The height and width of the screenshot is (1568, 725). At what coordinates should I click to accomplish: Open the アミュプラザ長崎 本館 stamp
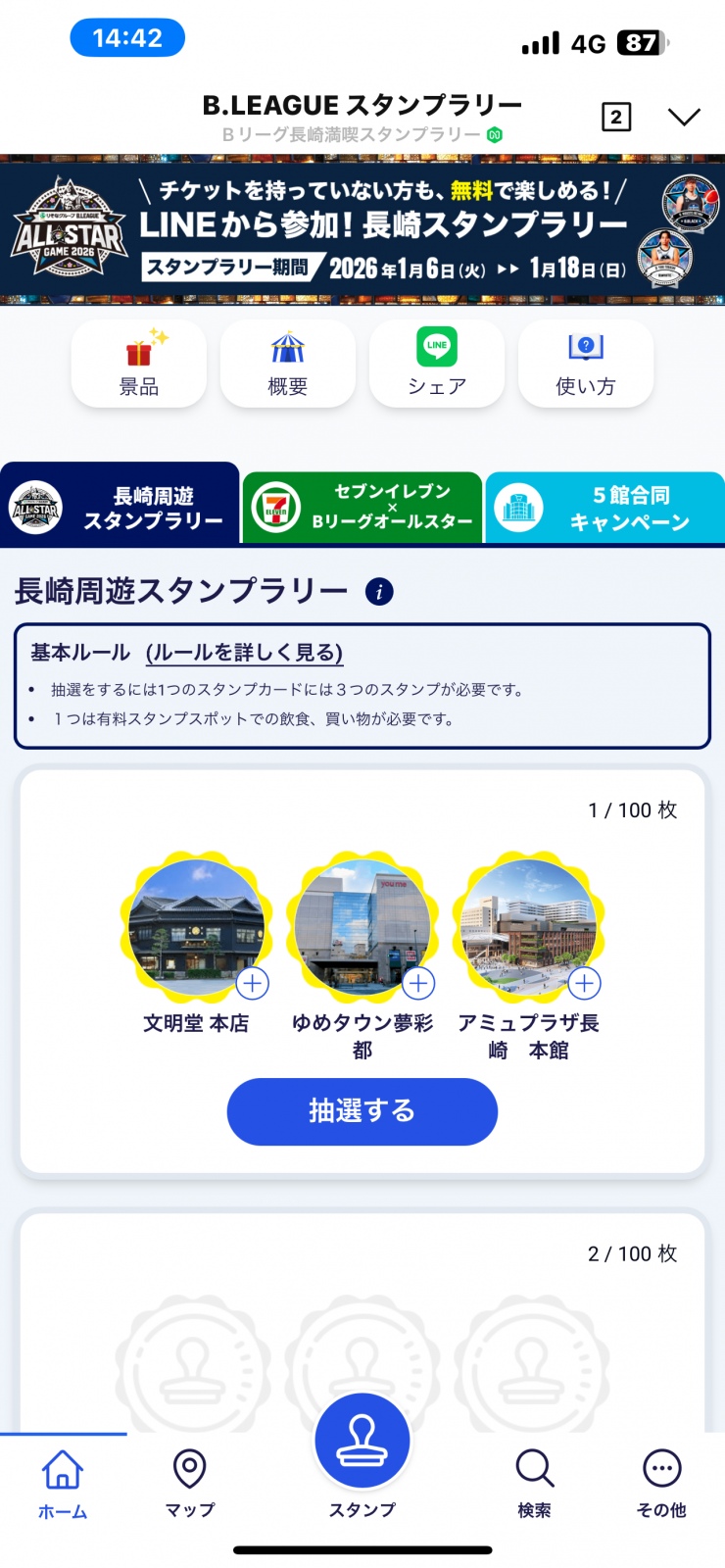pos(529,926)
